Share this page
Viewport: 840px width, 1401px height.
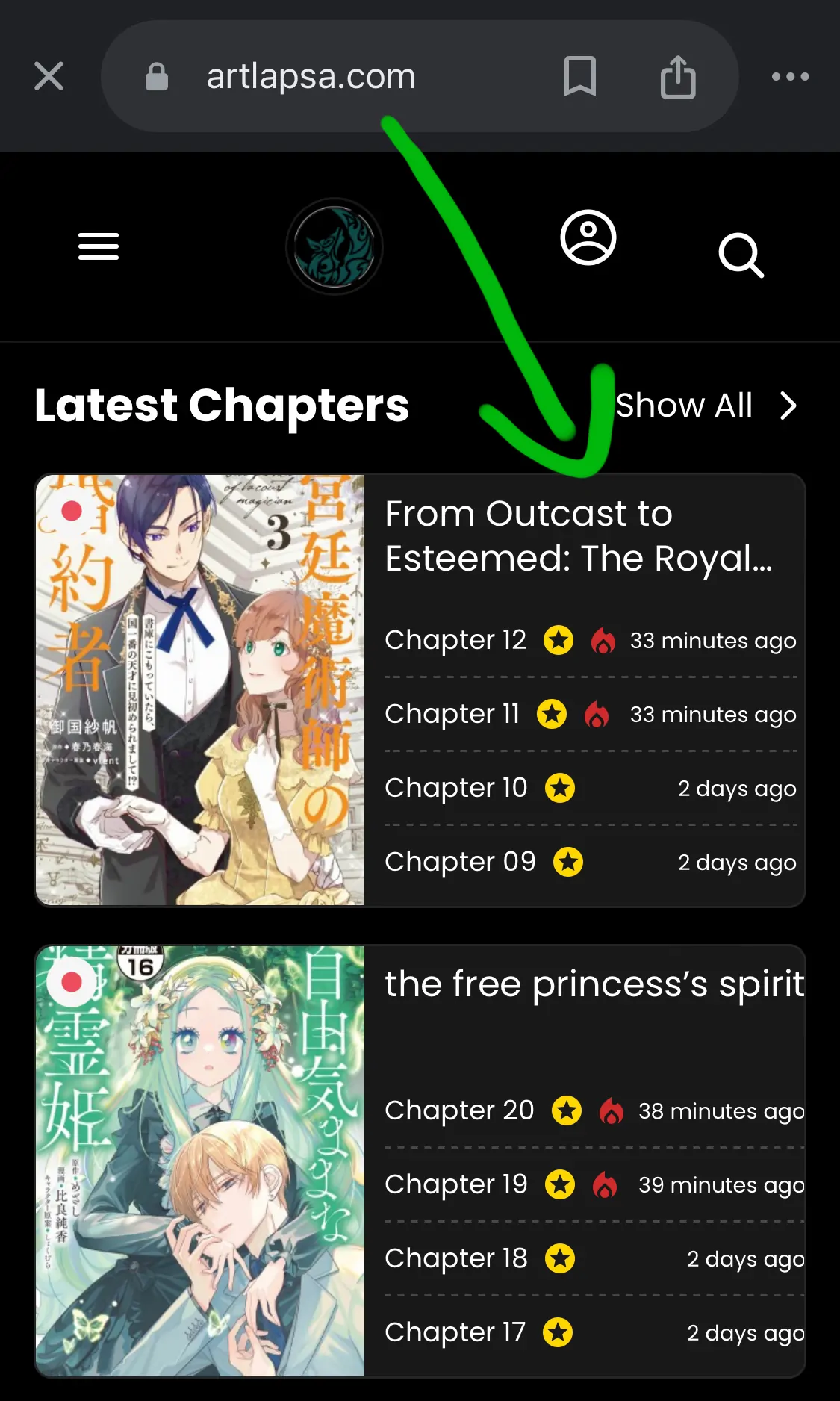[678, 76]
